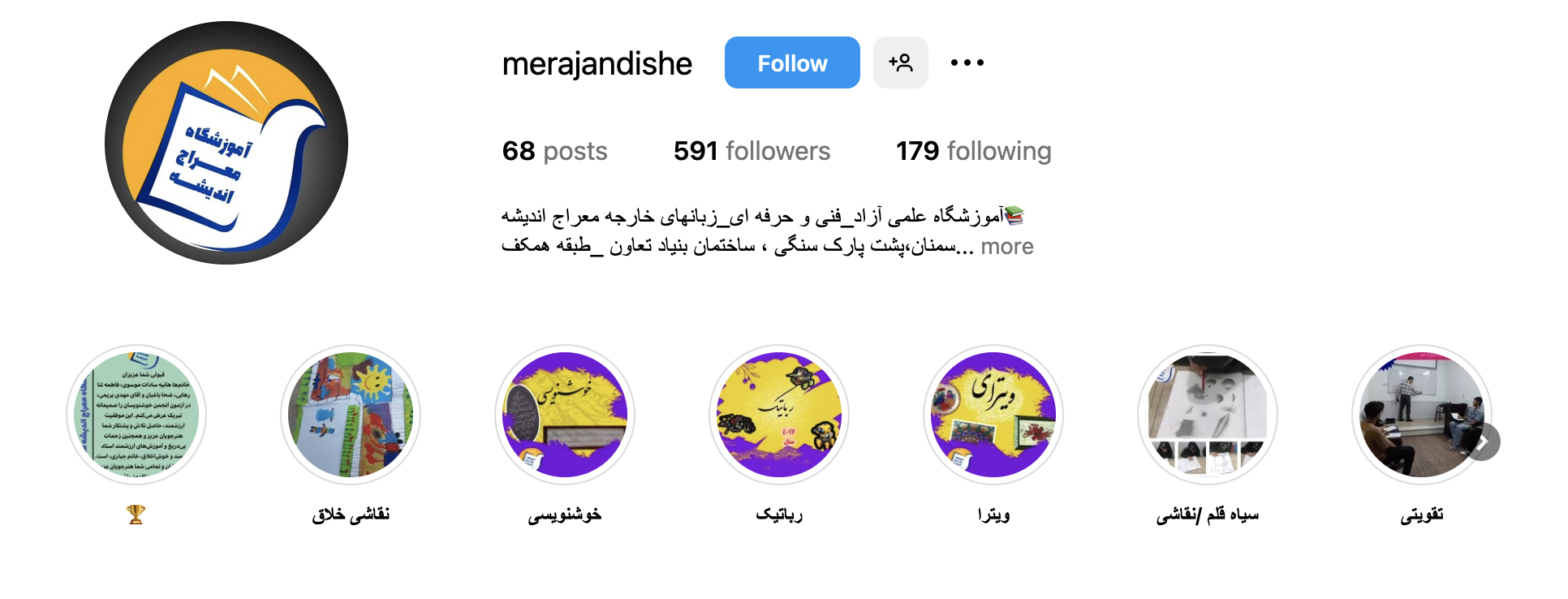Follow the merajandishe account

tap(791, 62)
